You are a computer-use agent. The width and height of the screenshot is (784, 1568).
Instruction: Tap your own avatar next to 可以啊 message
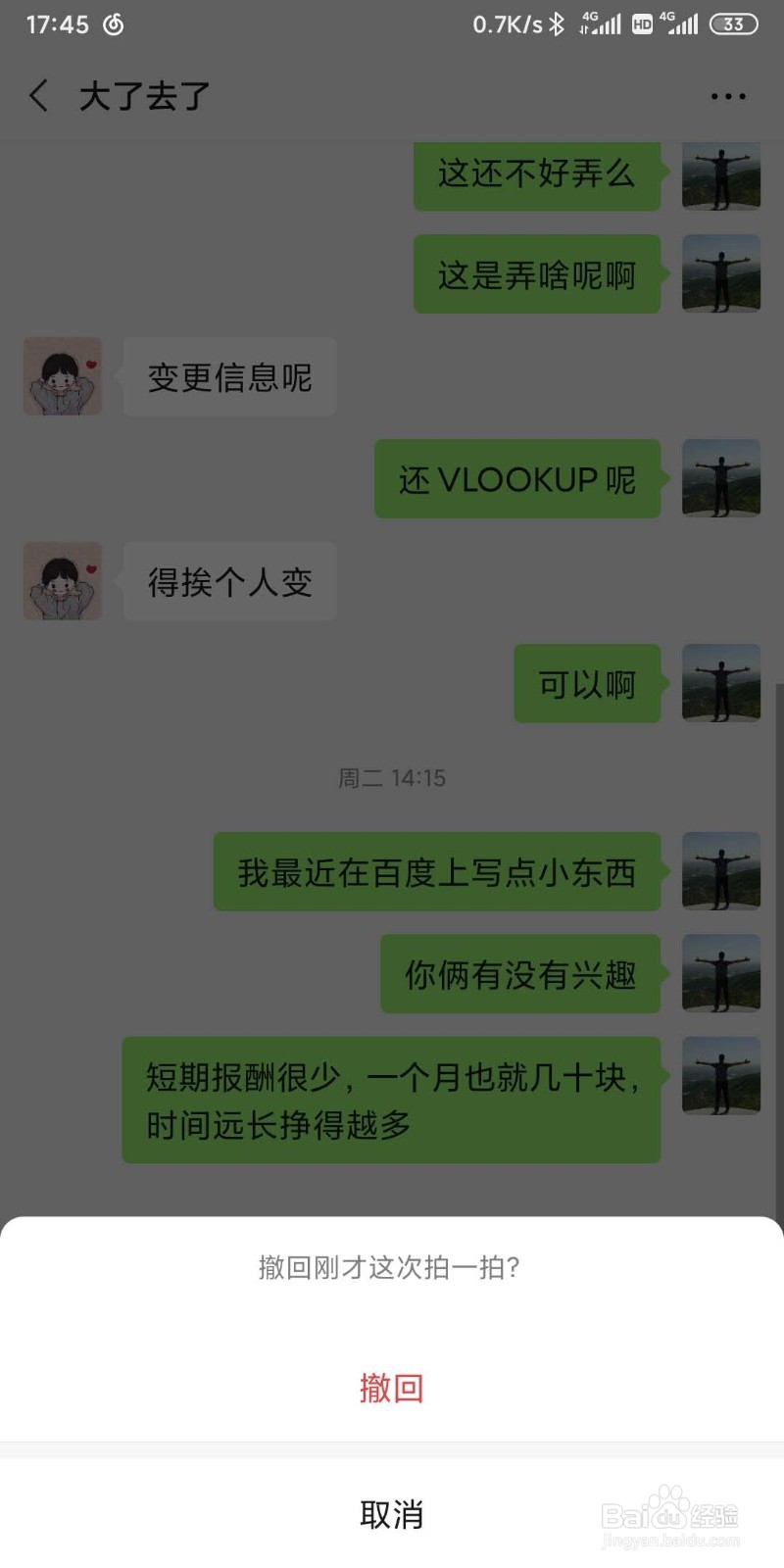click(x=720, y=683)
